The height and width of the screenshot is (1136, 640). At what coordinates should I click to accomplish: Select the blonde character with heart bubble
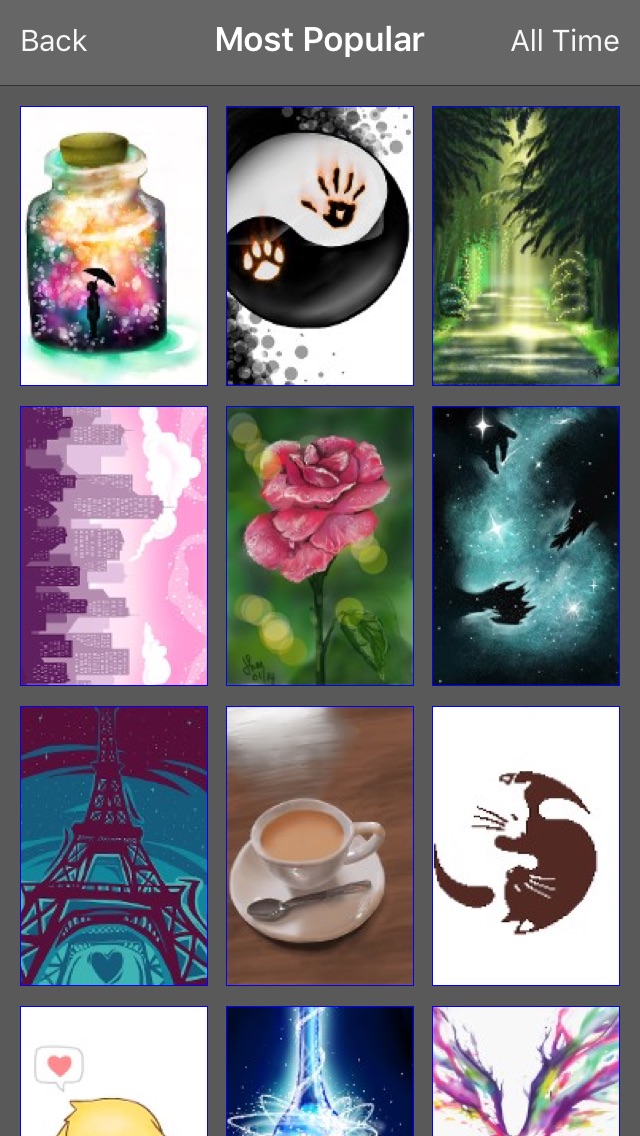coord(114,1072)
